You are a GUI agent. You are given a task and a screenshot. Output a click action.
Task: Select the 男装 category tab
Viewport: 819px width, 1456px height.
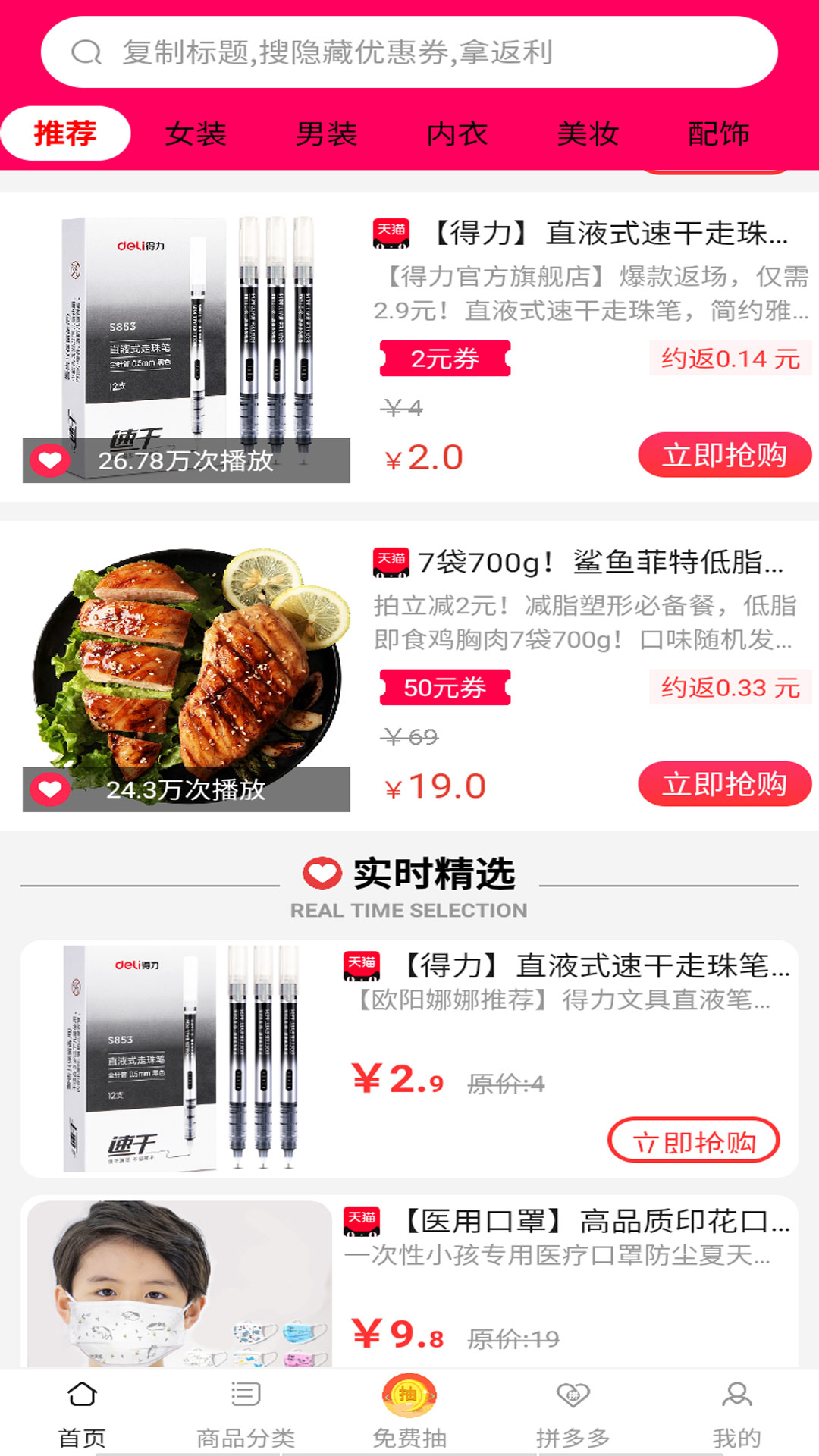(x=326, y=133)
